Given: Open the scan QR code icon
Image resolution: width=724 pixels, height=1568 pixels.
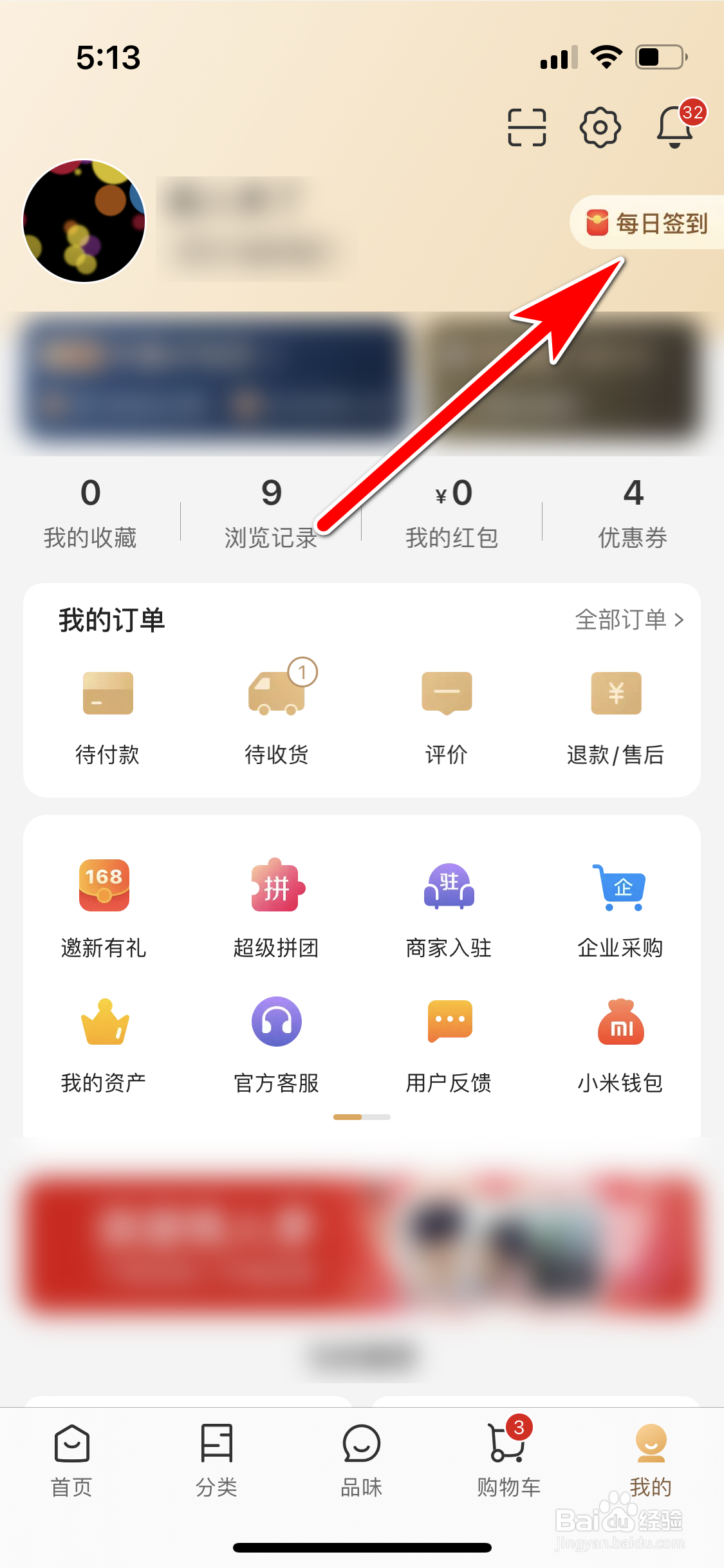Looking at the screenshot, I should click(525, 126).
